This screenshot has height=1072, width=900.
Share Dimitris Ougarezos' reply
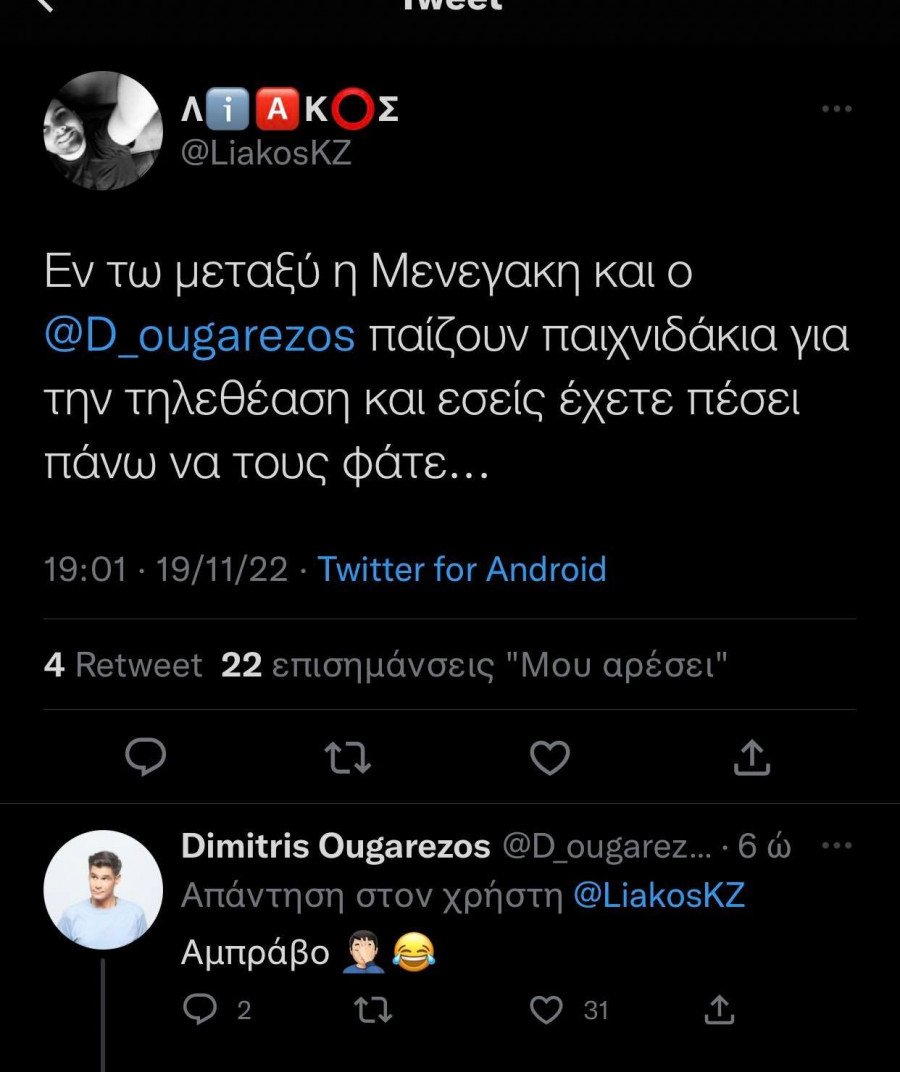click(x=719, y=1010)
